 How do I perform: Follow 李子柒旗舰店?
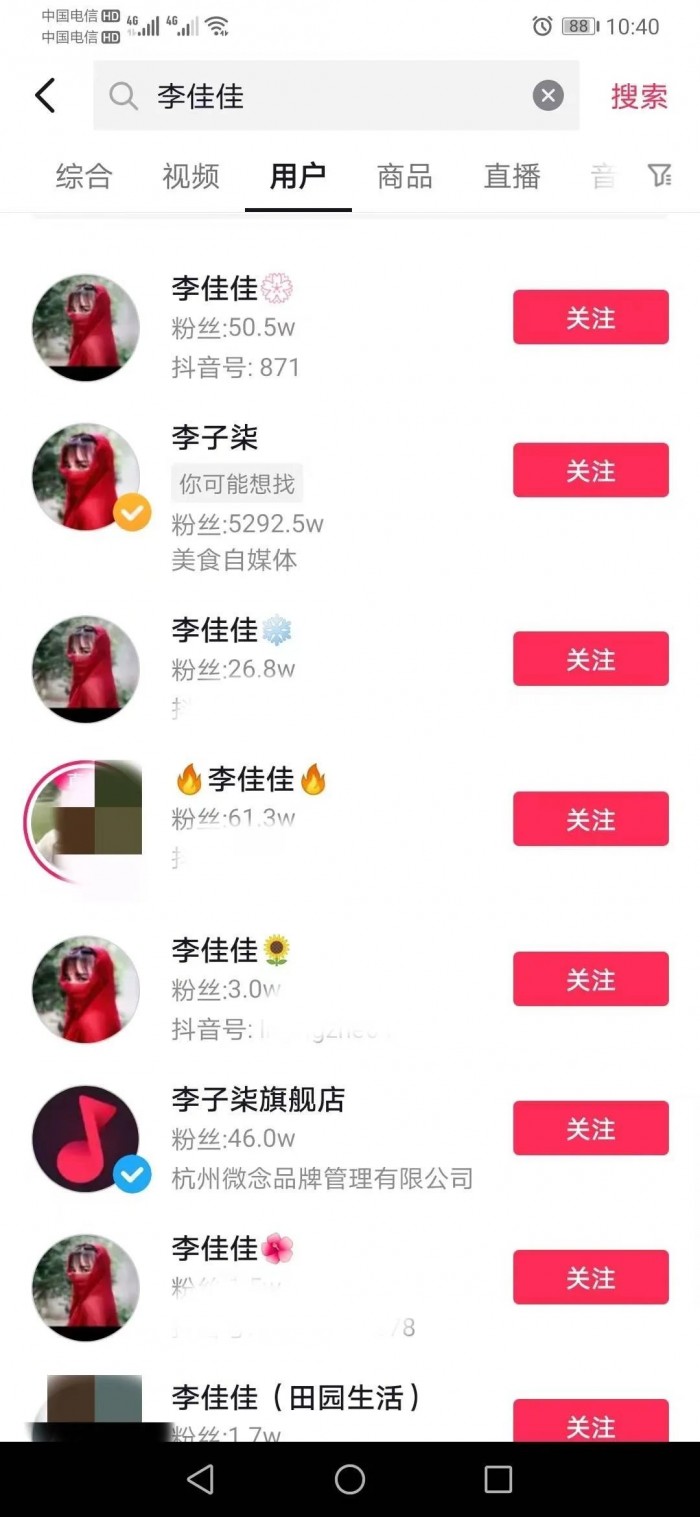pyautogui.click(x=590, y=1128)
